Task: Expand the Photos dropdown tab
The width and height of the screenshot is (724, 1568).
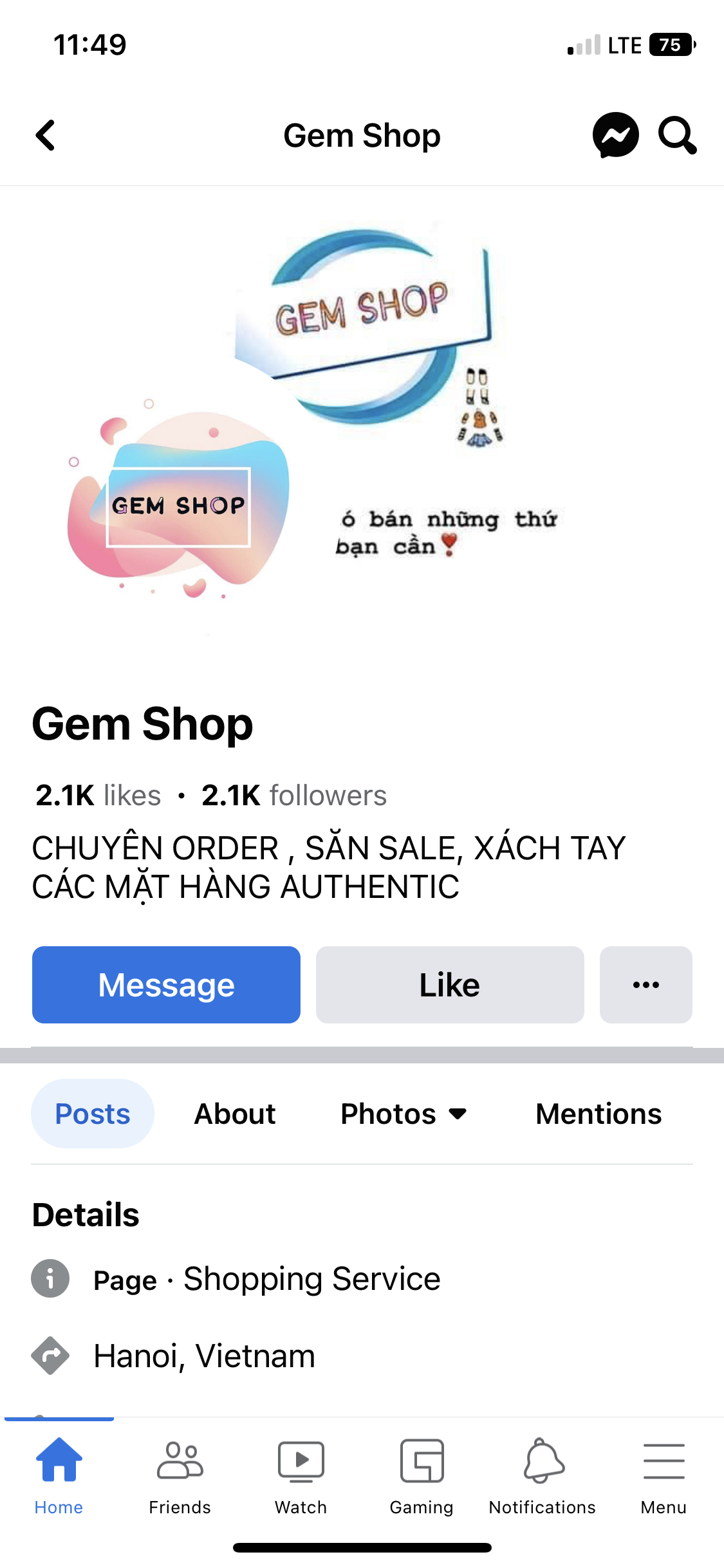Action: 404,1114
